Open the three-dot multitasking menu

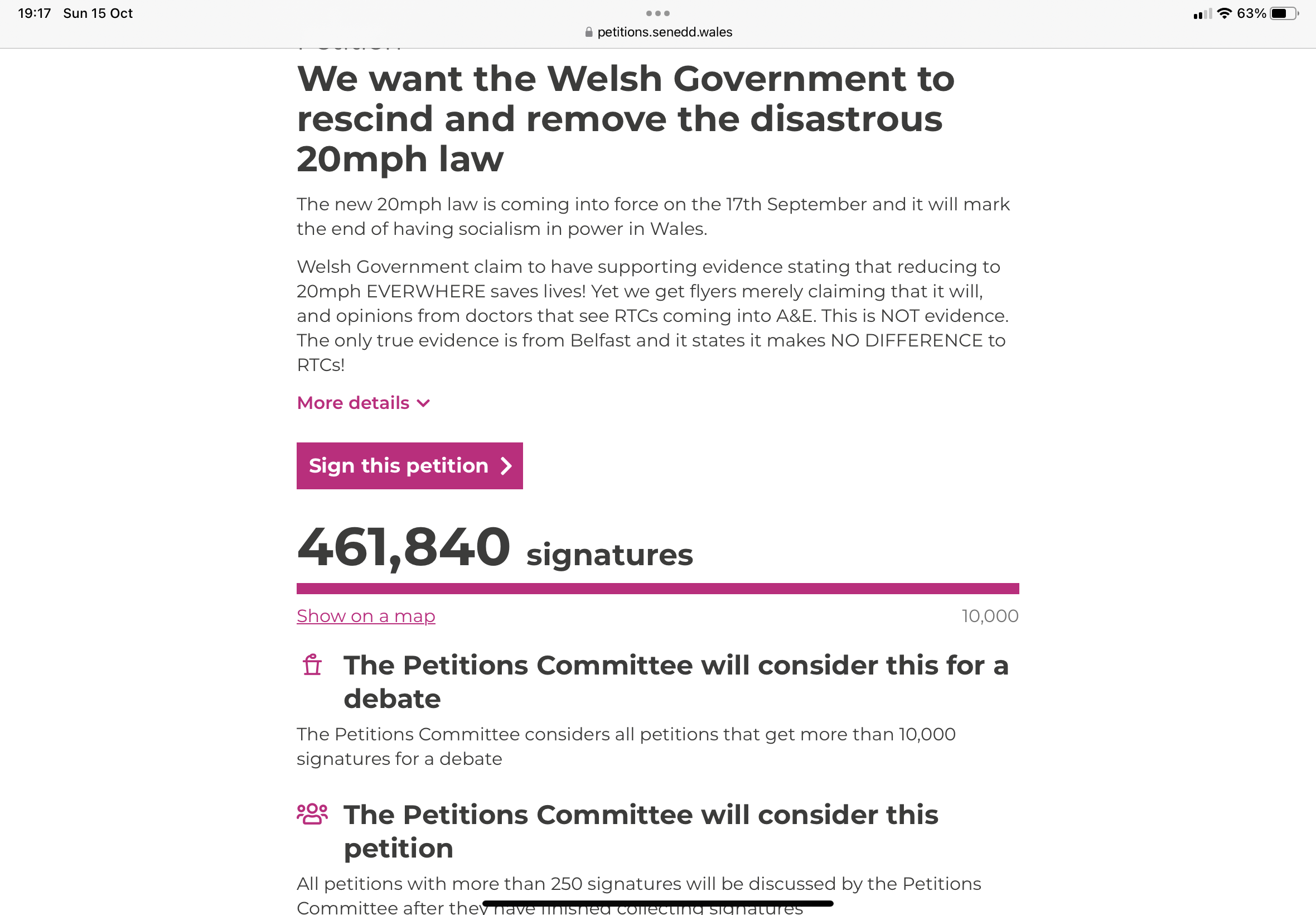coord(657,13)
